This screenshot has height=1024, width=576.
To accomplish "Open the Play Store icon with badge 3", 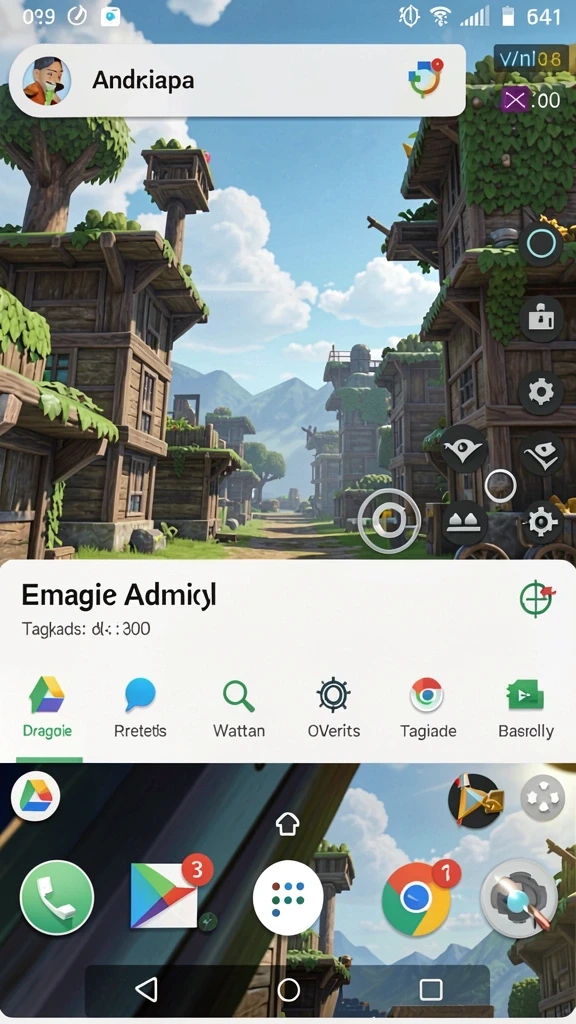I will coord(167,894).
